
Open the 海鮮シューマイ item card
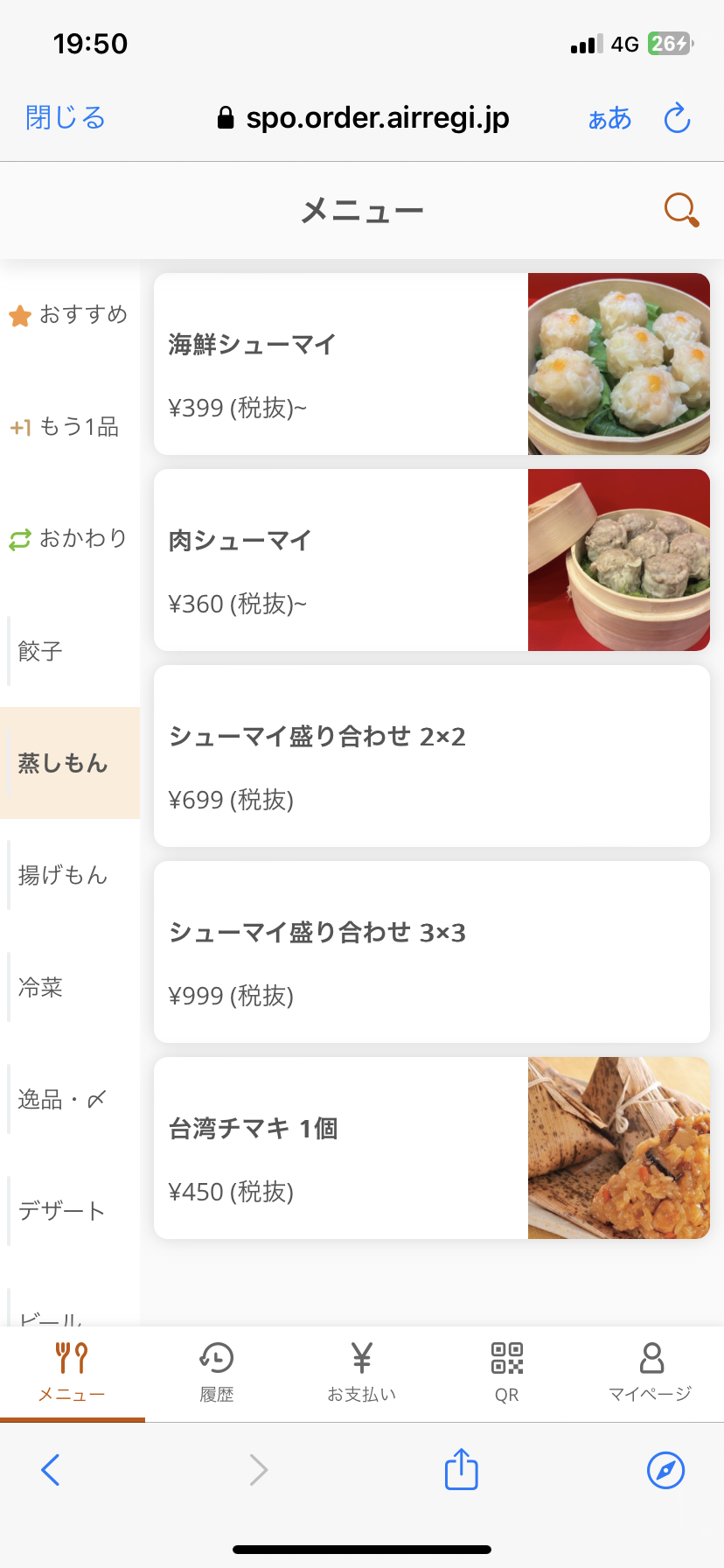coord(432,364)
